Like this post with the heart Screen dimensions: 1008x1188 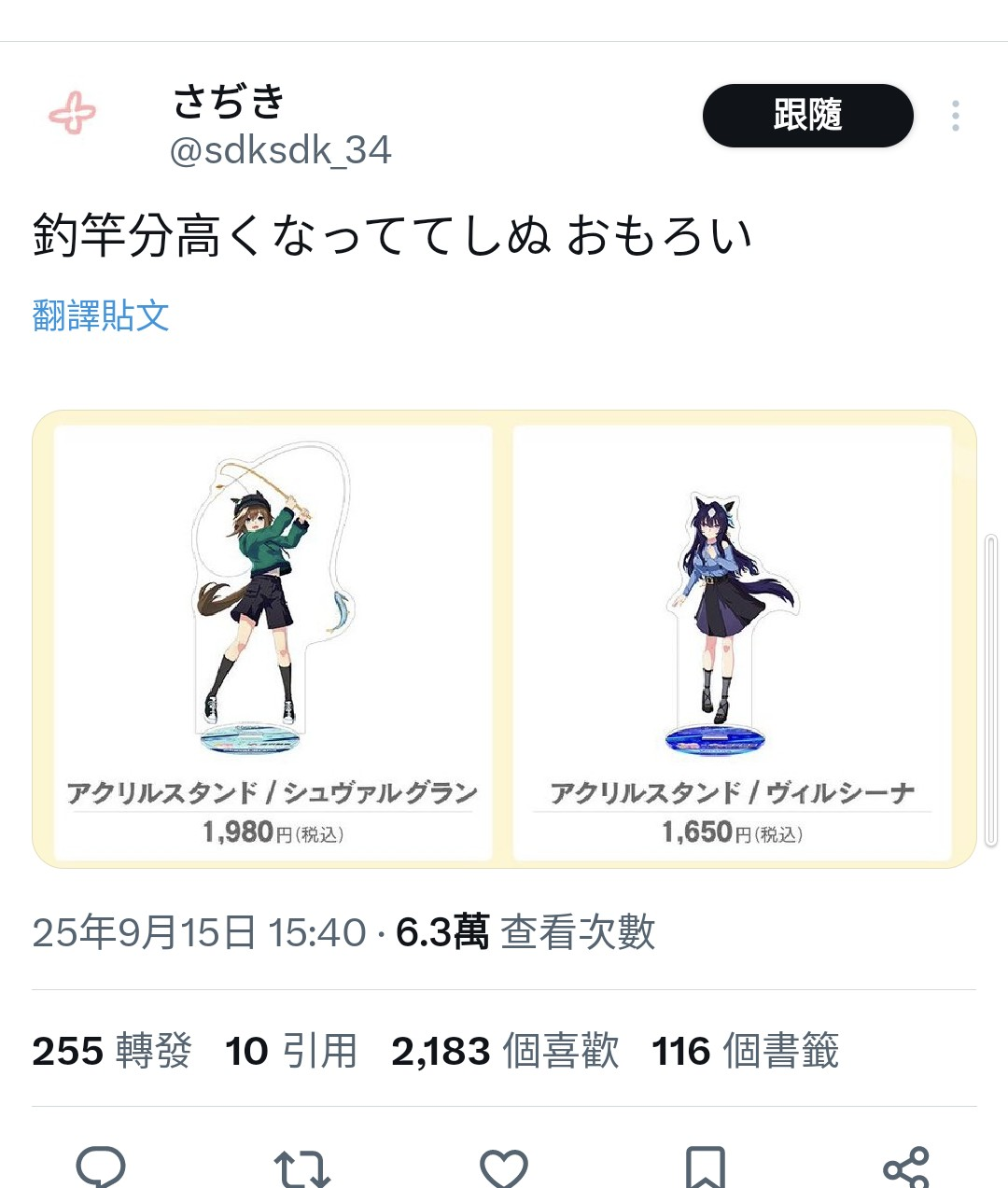click(x=504, y=1168)
